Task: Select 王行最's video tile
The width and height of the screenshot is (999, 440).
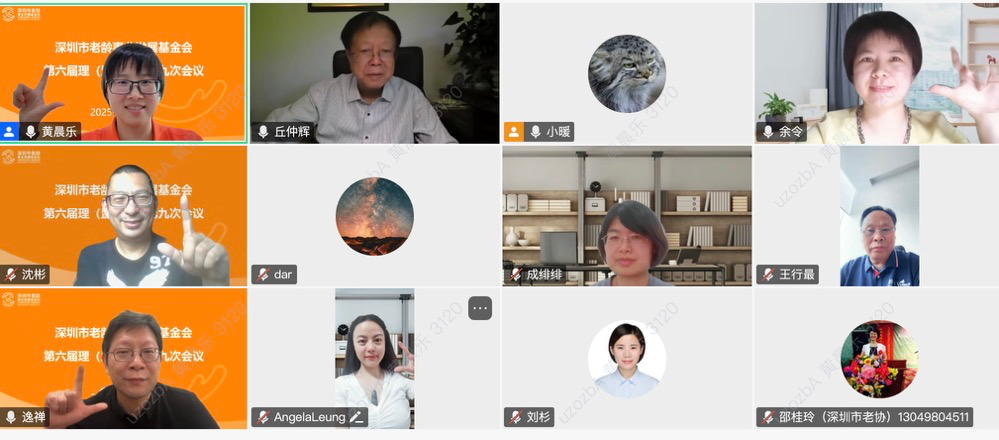Action: (x=878, y=216)
